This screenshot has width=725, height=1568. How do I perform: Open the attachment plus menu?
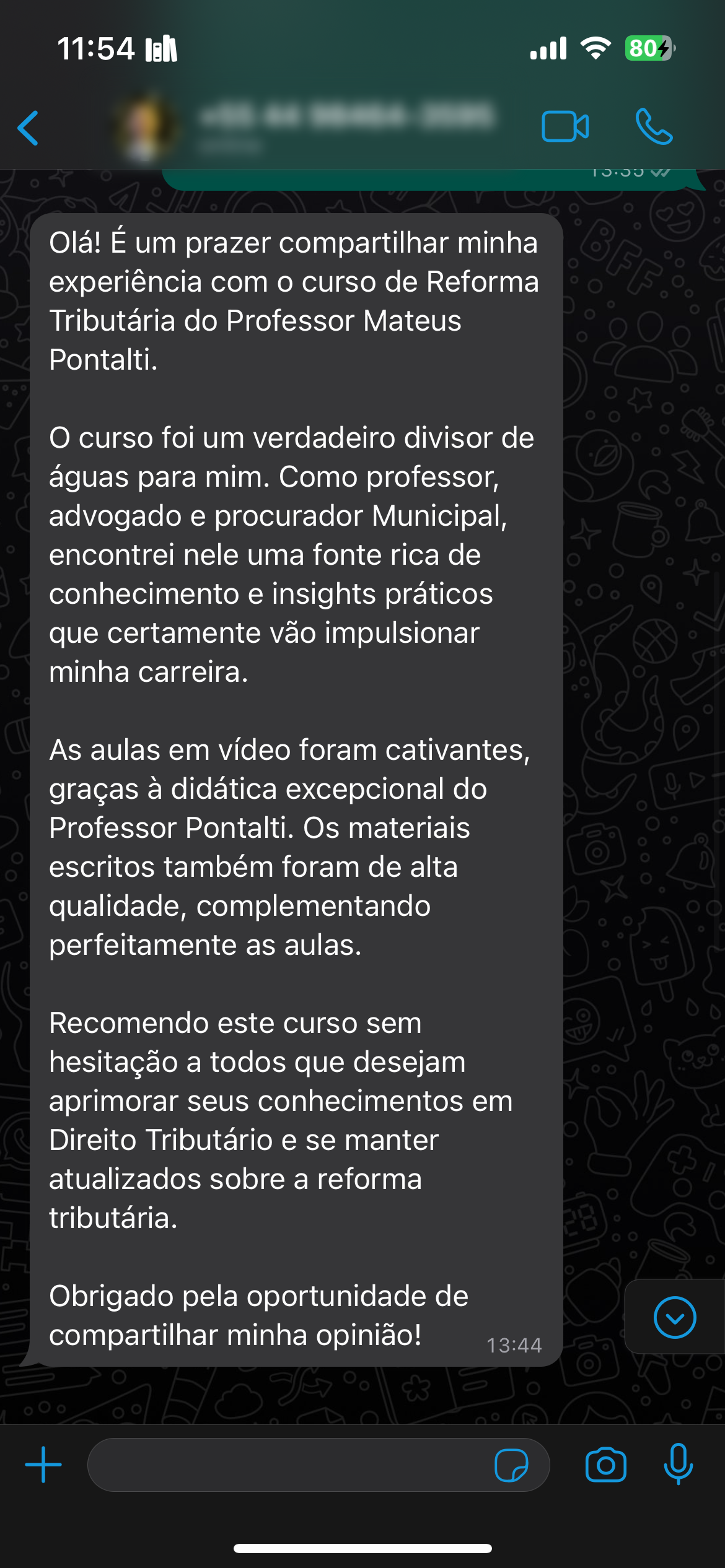[x=43, y=1465]
